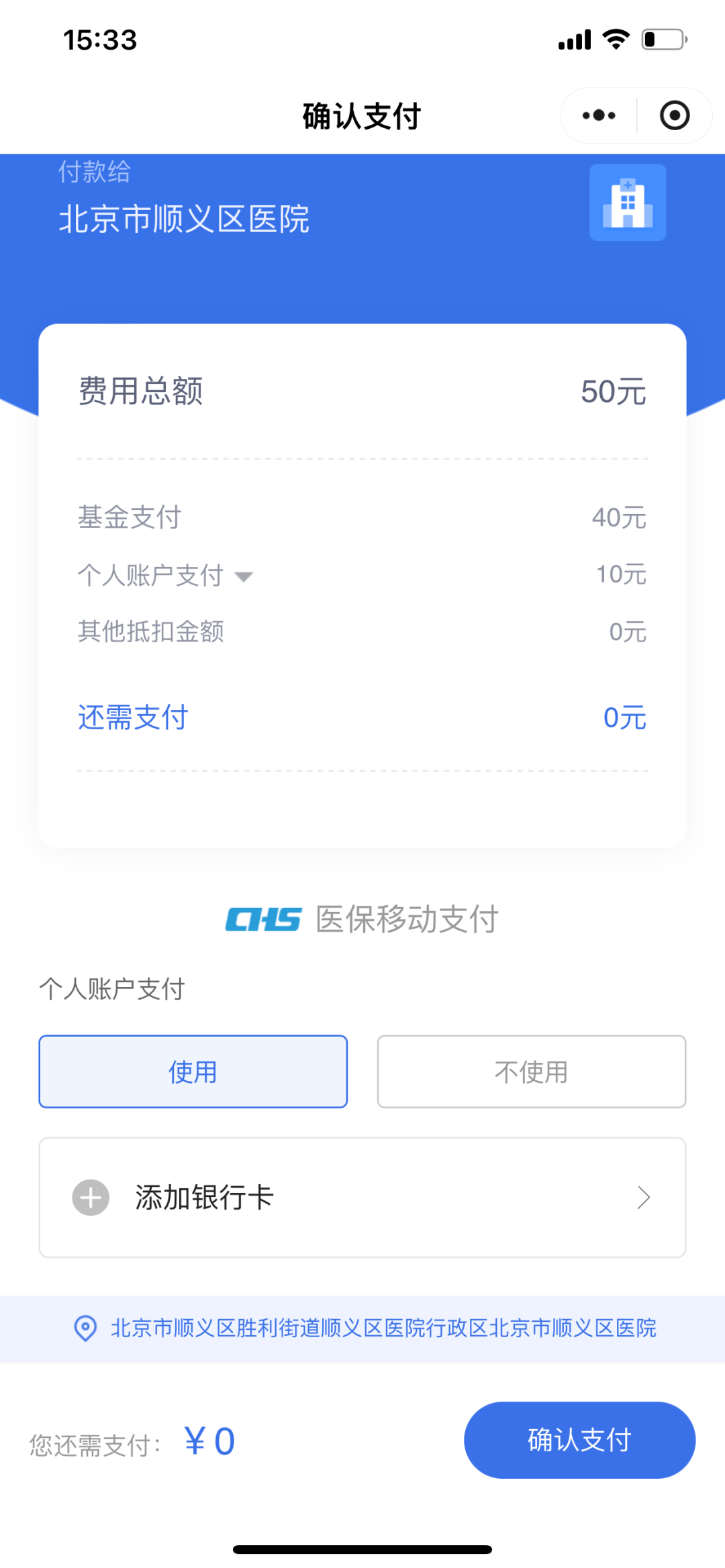
Task: Click the hospital building icon
Action: pyautogui.click(x=627, y=203)
